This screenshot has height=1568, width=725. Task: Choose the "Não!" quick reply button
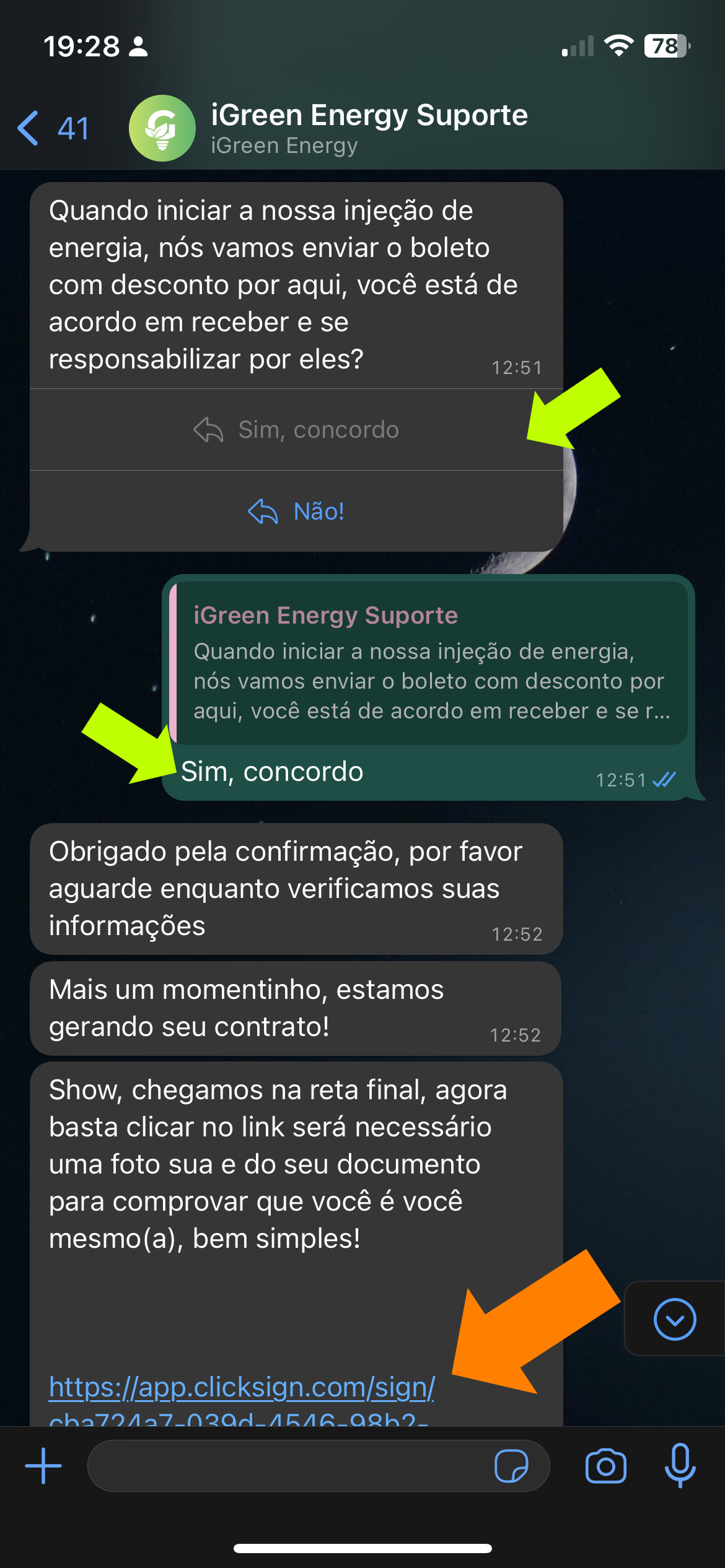pos(296,512)
